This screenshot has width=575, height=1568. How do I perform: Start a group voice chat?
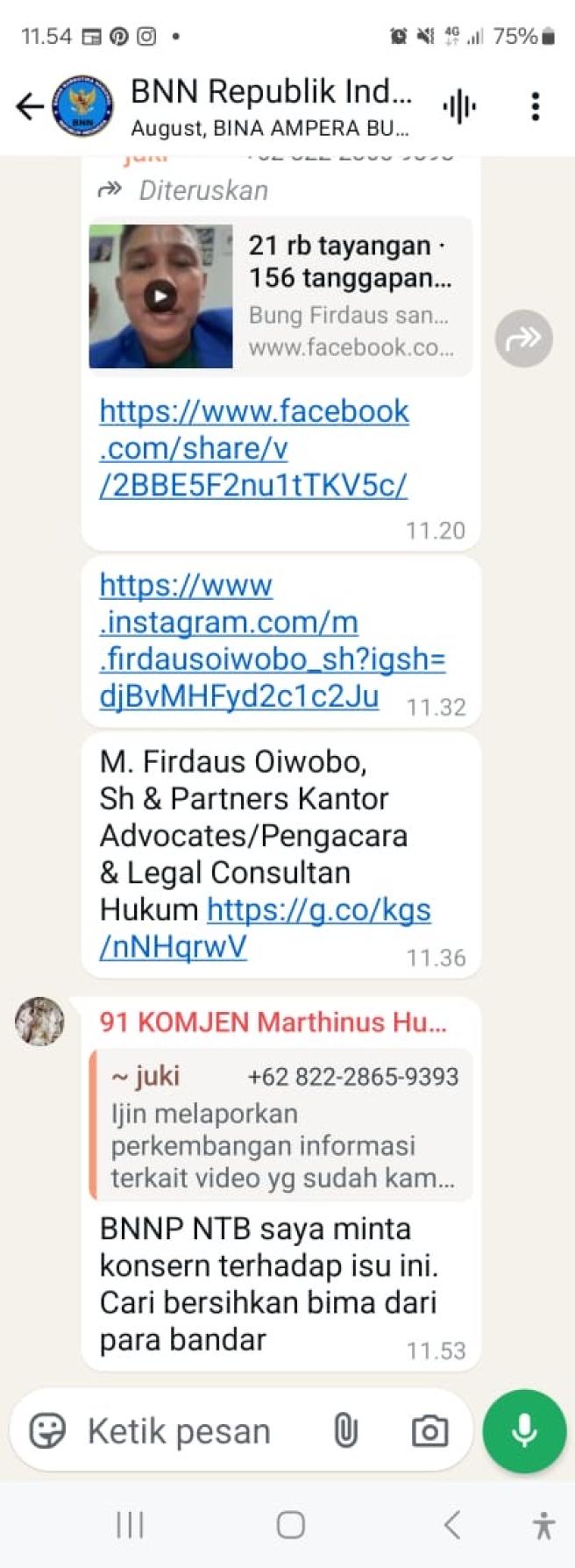(x=459, y=107)
